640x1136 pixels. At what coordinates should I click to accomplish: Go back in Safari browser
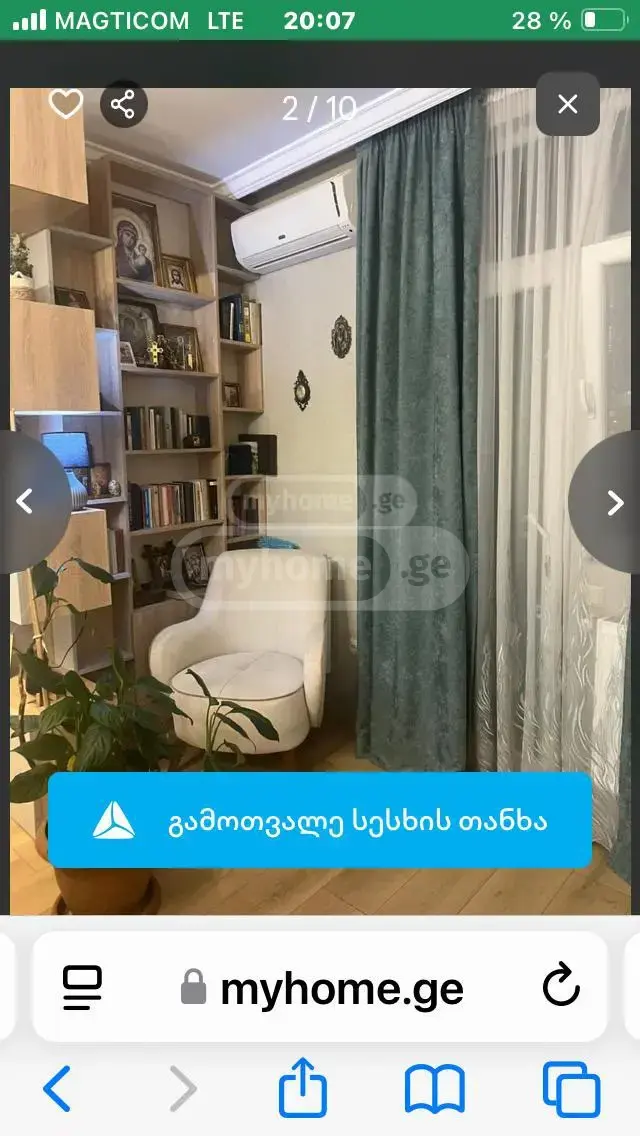(x=57, y=1088)
